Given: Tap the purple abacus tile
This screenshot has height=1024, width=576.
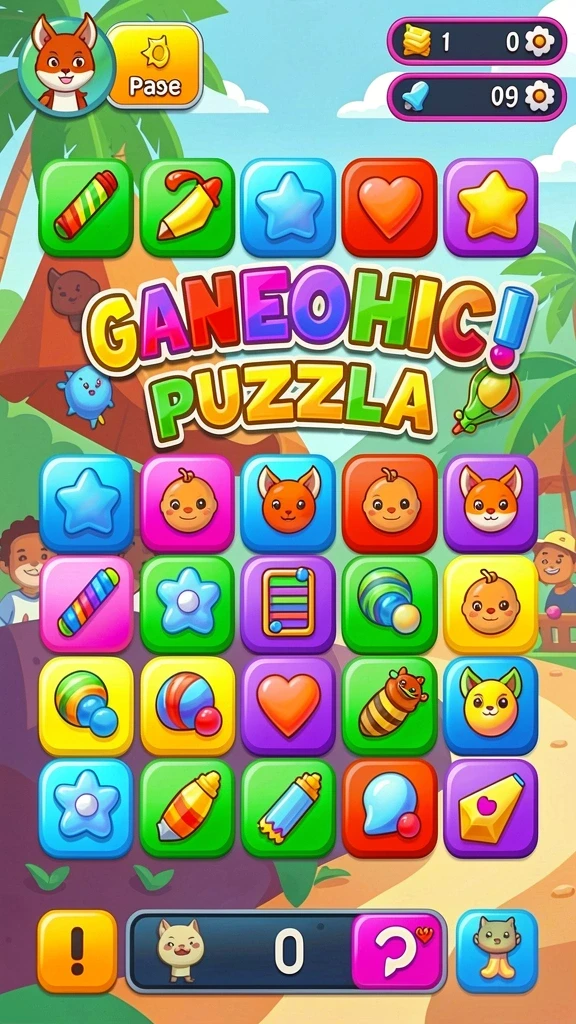Looking at the screenshot, I should [289, 604].
